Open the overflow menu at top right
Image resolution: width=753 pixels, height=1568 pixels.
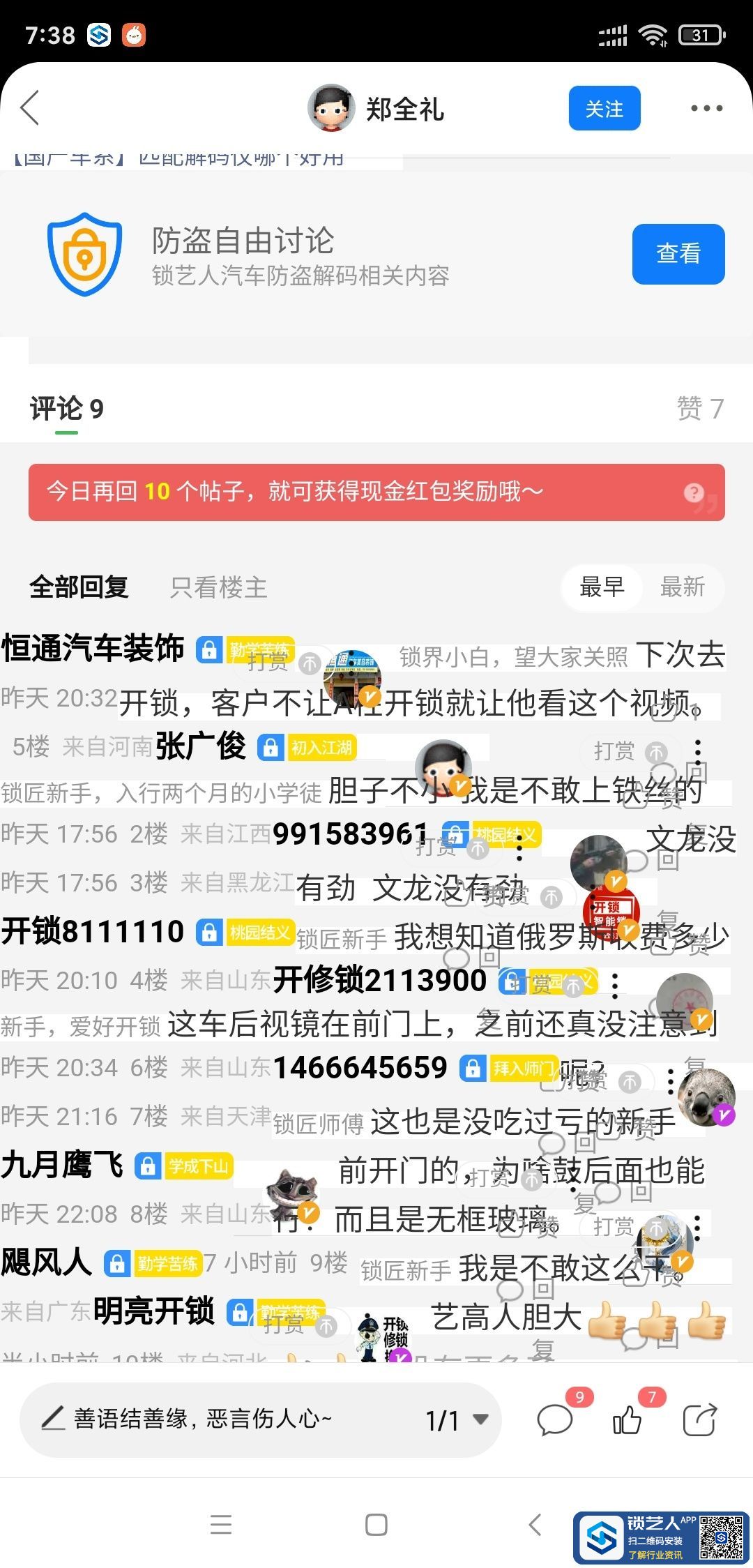point(706,109)
